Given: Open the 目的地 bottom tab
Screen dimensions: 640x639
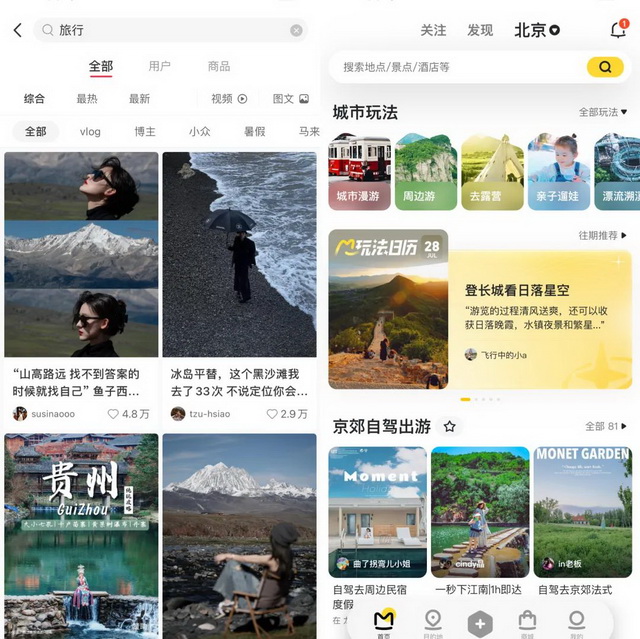Looking at the screenshot, I should pyautogui.click(x=433, y=622).
